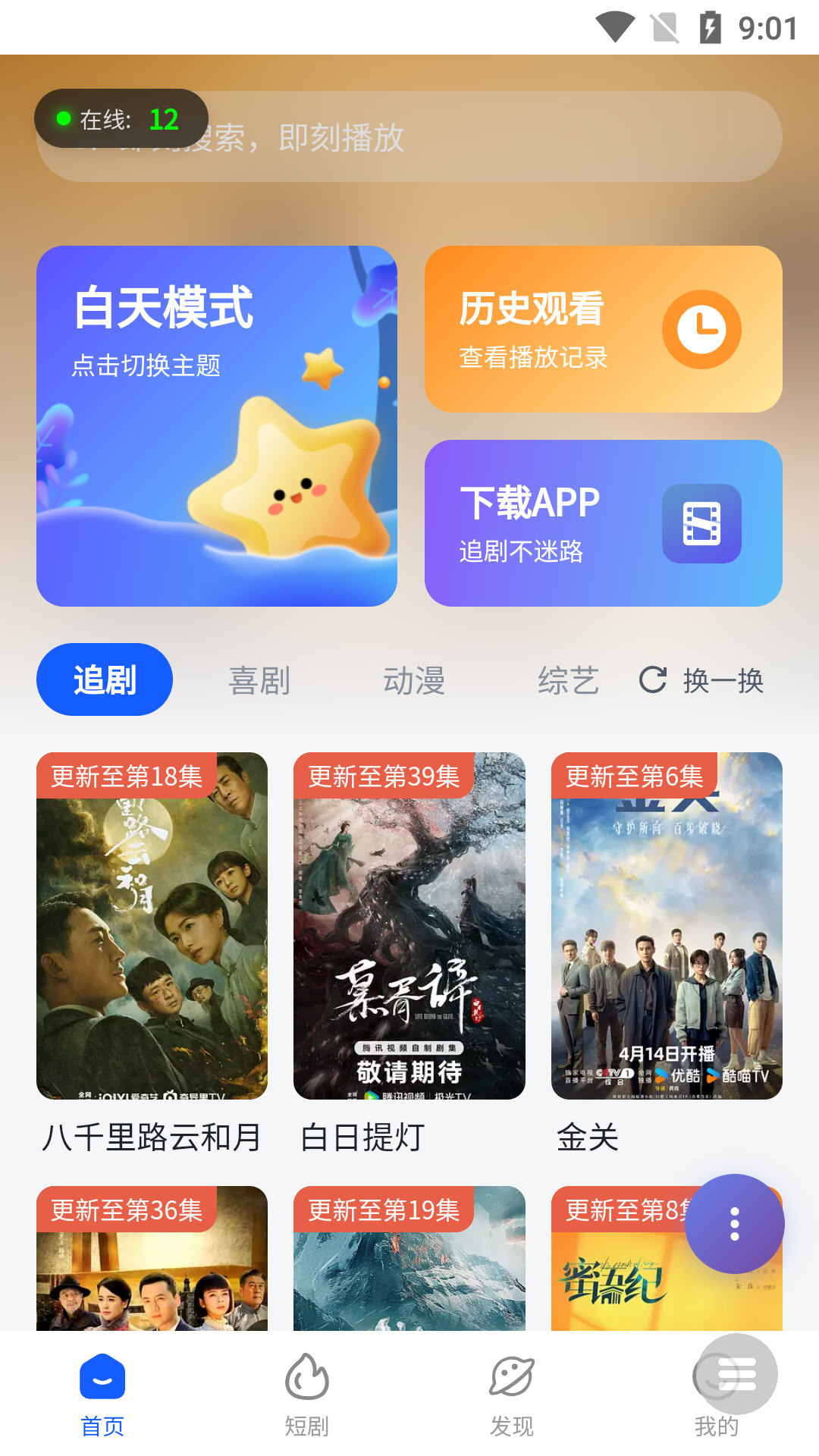The image size is (819, 1456).
Task: Open the purple floating three-dot menu
Action: 734,1224
